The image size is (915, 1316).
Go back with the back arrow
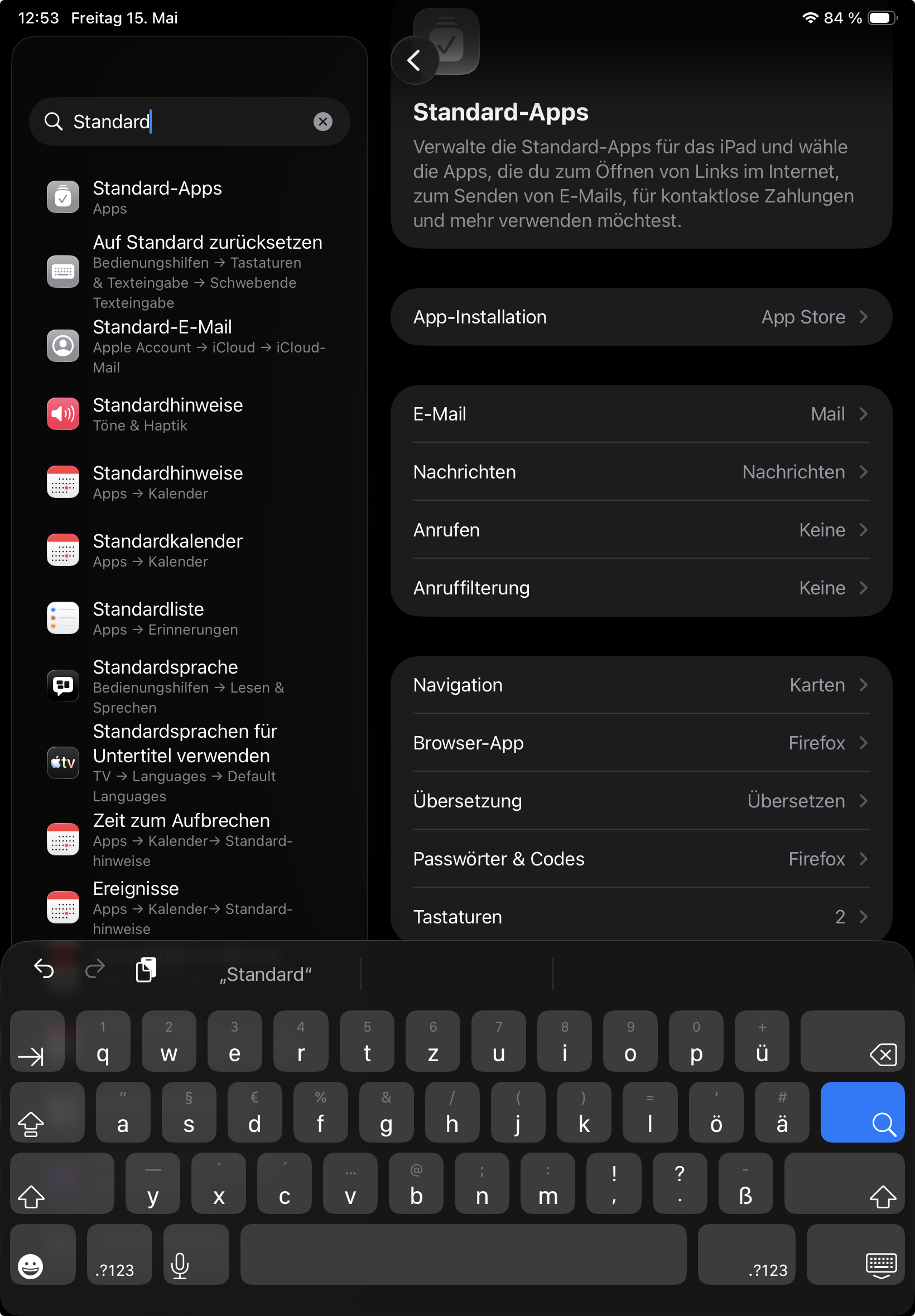click(415, 60)
